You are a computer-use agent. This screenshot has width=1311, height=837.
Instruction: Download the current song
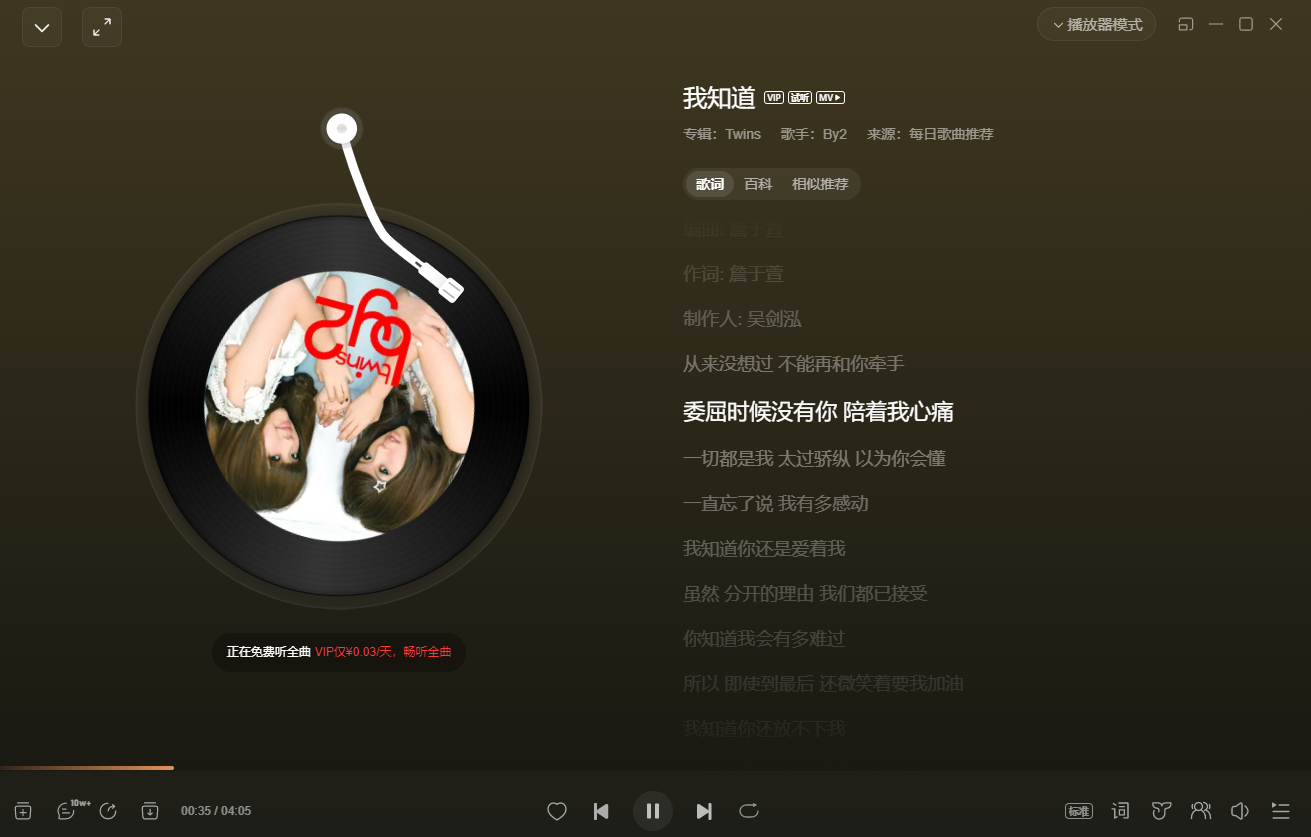point(150,811)
